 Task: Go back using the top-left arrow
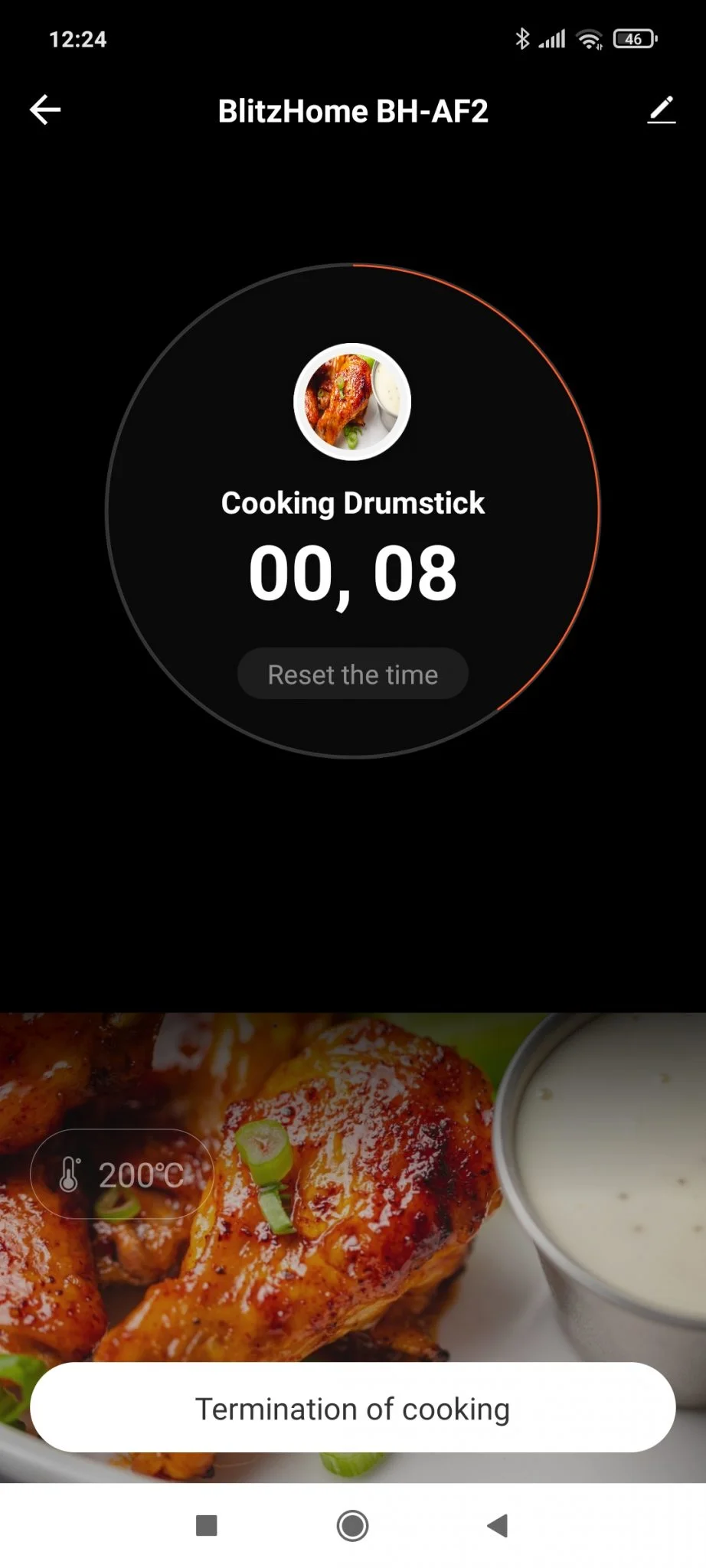pos(45,110)
